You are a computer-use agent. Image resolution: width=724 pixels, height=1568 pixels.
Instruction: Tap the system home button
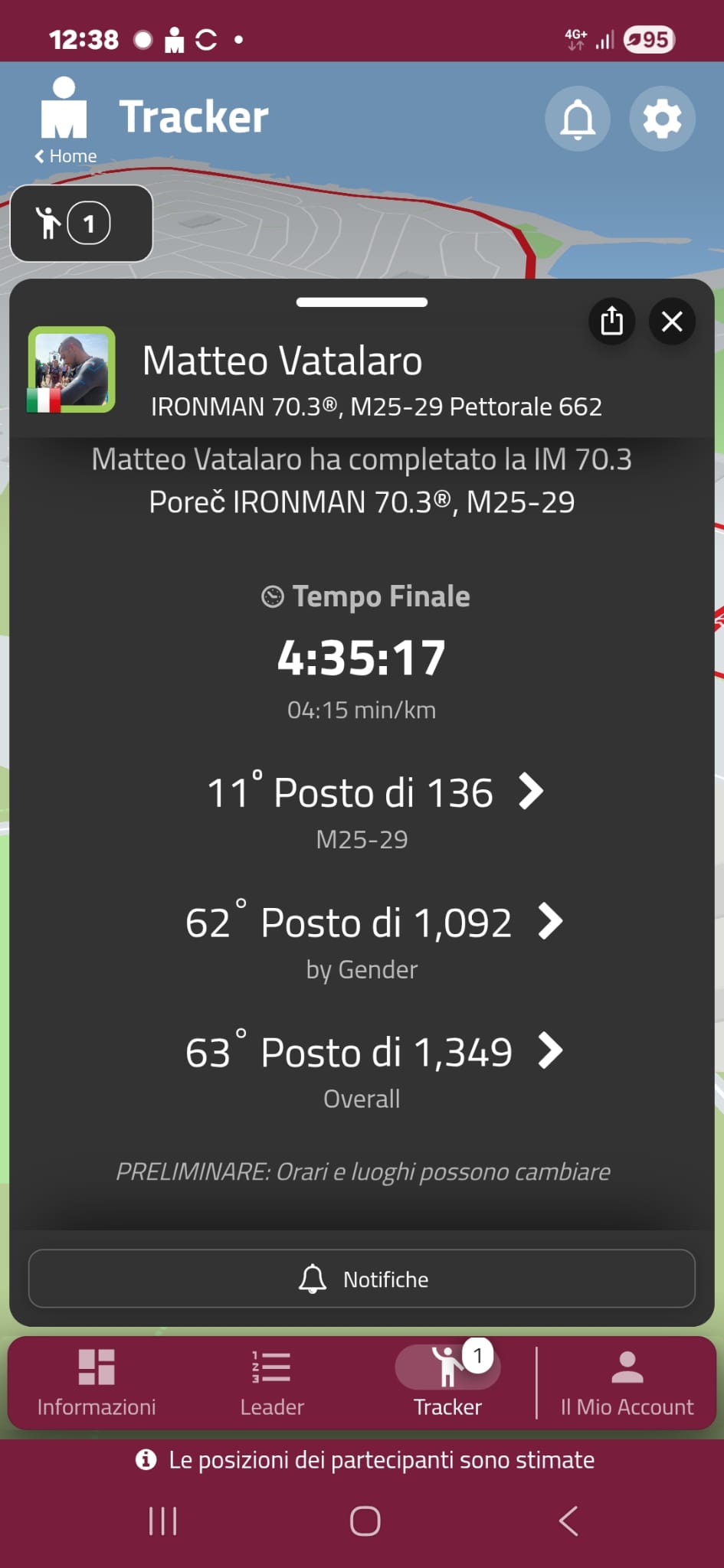365,1521
